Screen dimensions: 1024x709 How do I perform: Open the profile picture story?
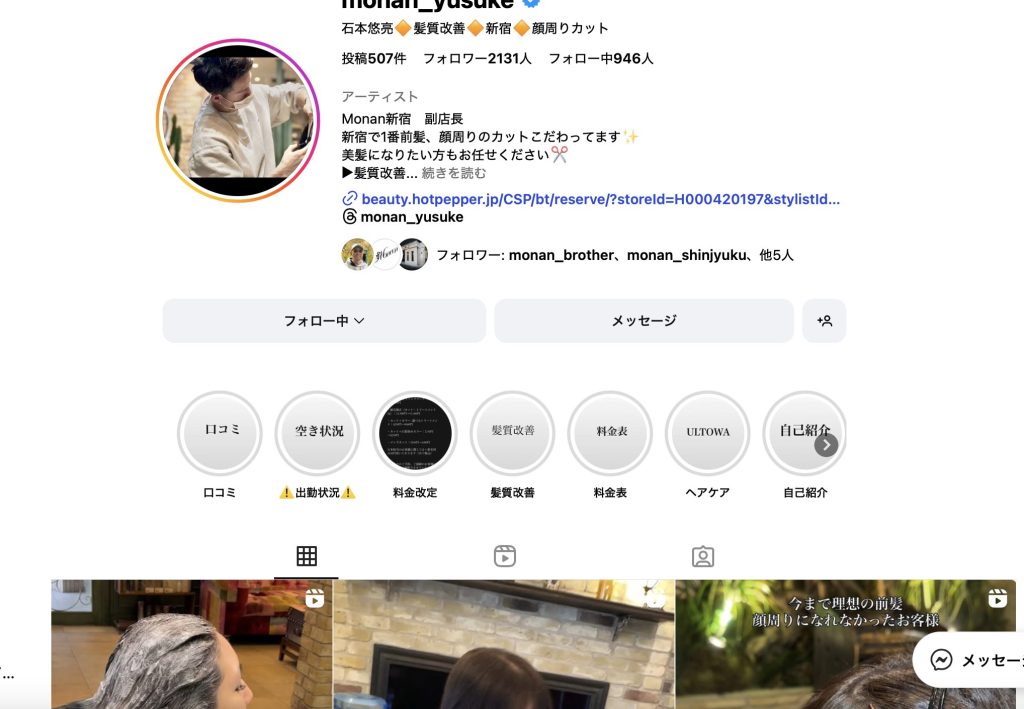pyautogui.click(x=237, y=121)
